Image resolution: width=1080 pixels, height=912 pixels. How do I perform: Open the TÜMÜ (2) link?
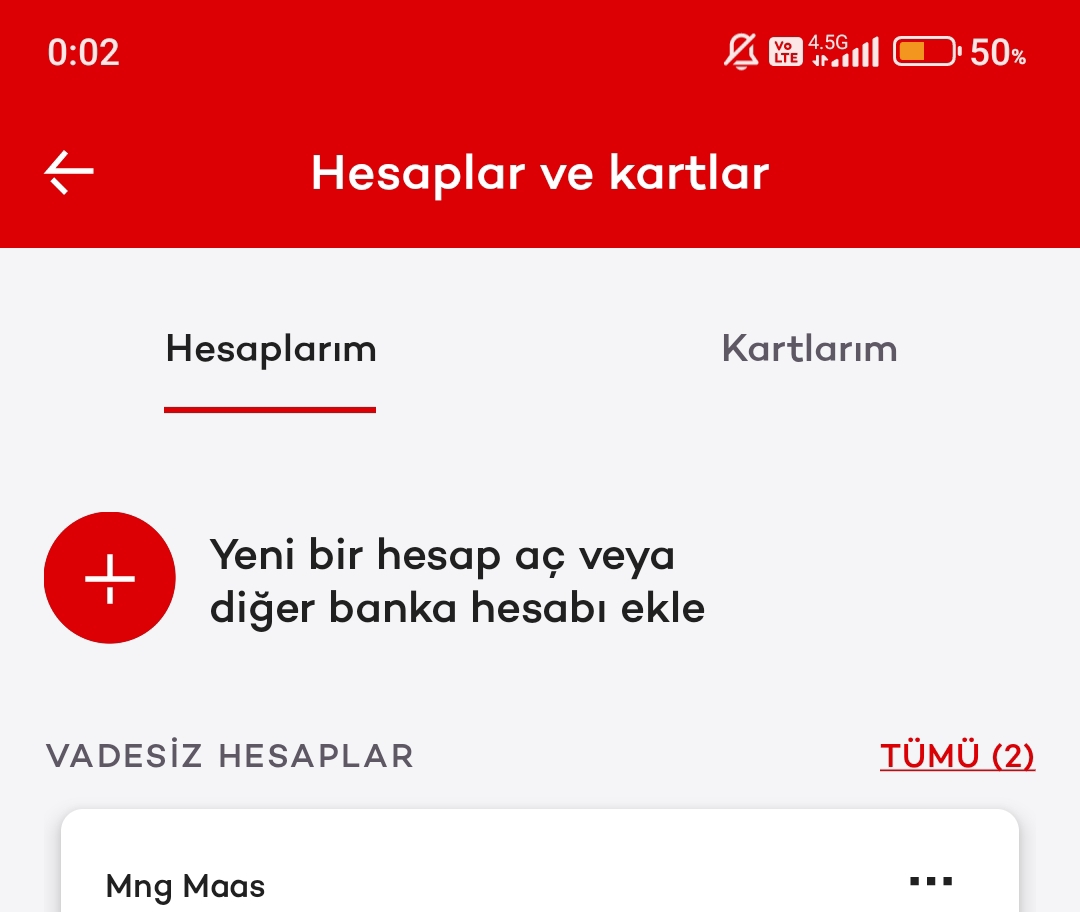(957, 756)
